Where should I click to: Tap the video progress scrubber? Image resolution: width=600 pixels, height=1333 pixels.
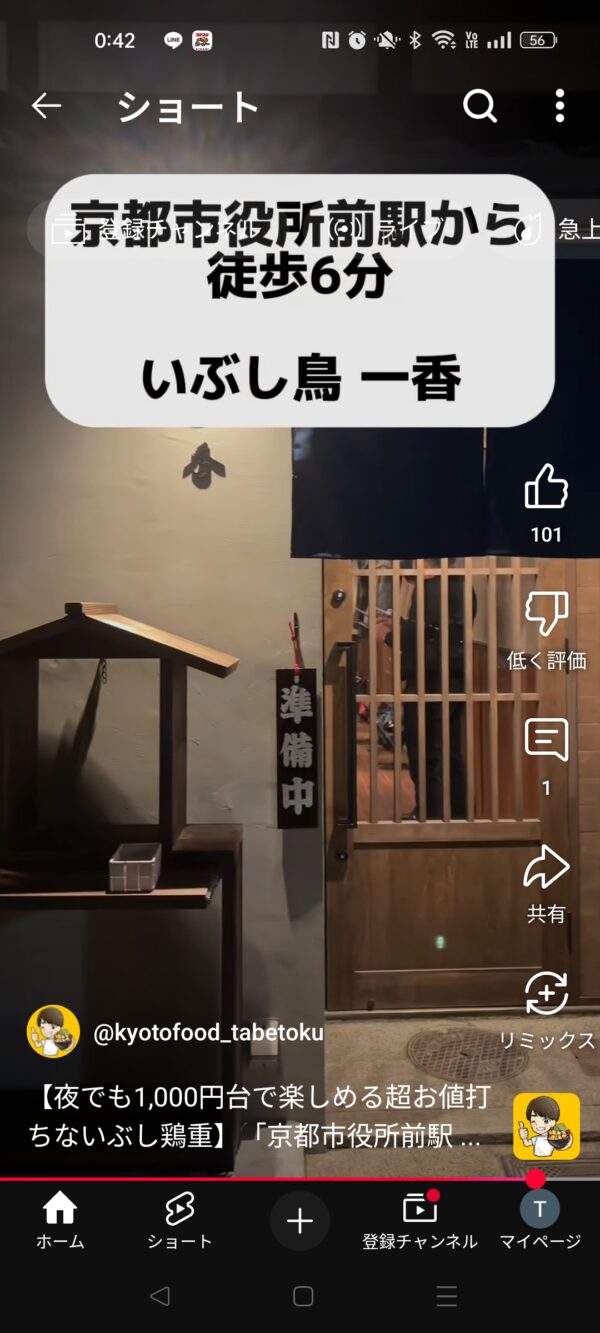click(536, 1179)
